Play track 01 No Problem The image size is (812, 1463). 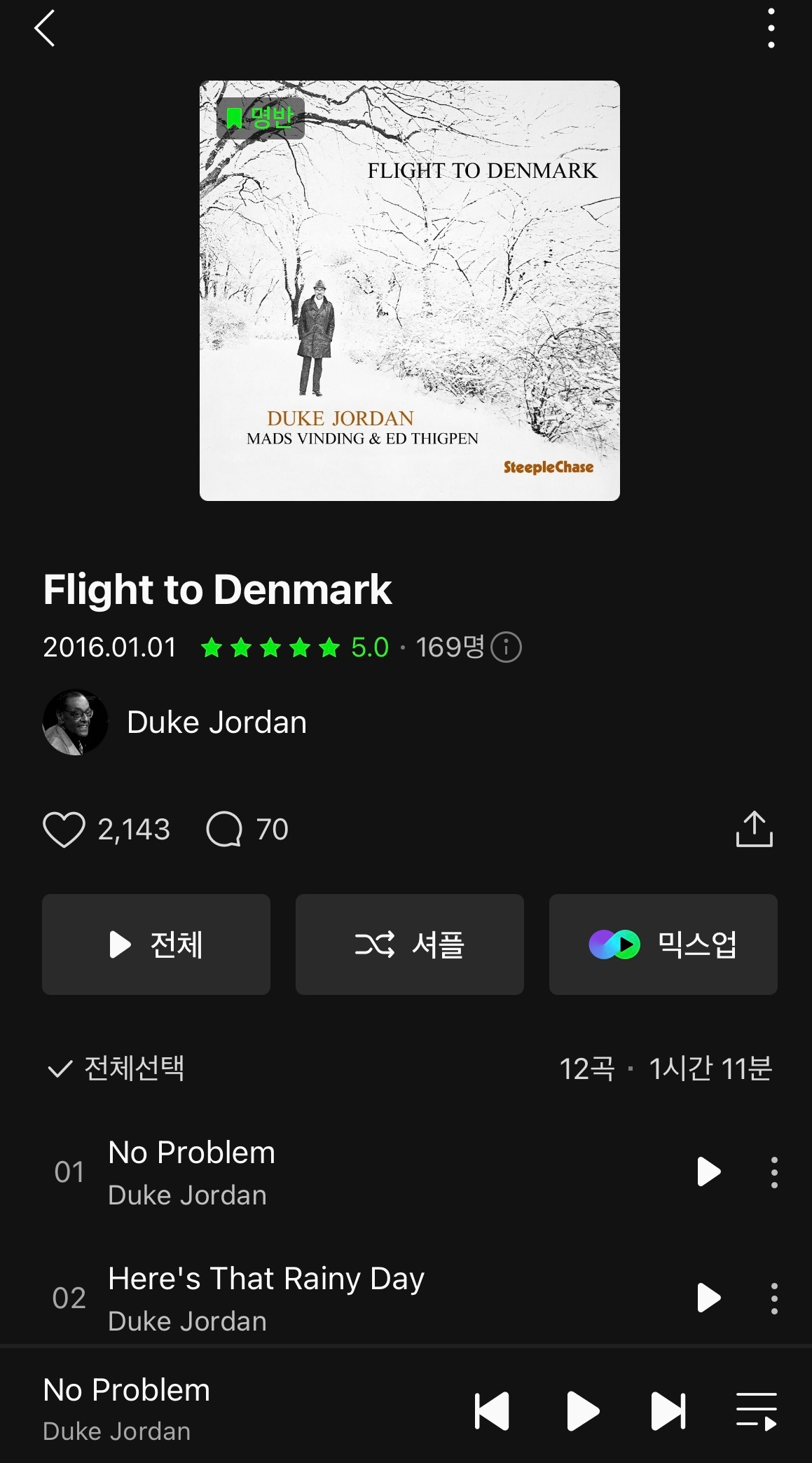[708, 1172]
